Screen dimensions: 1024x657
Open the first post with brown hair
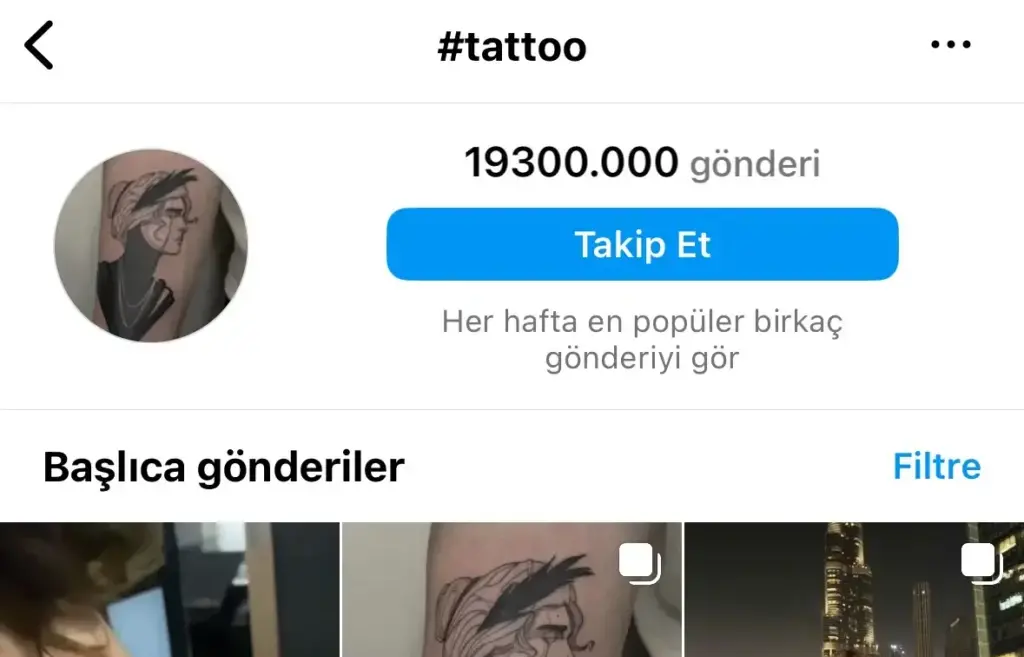(x=168, y=592)
